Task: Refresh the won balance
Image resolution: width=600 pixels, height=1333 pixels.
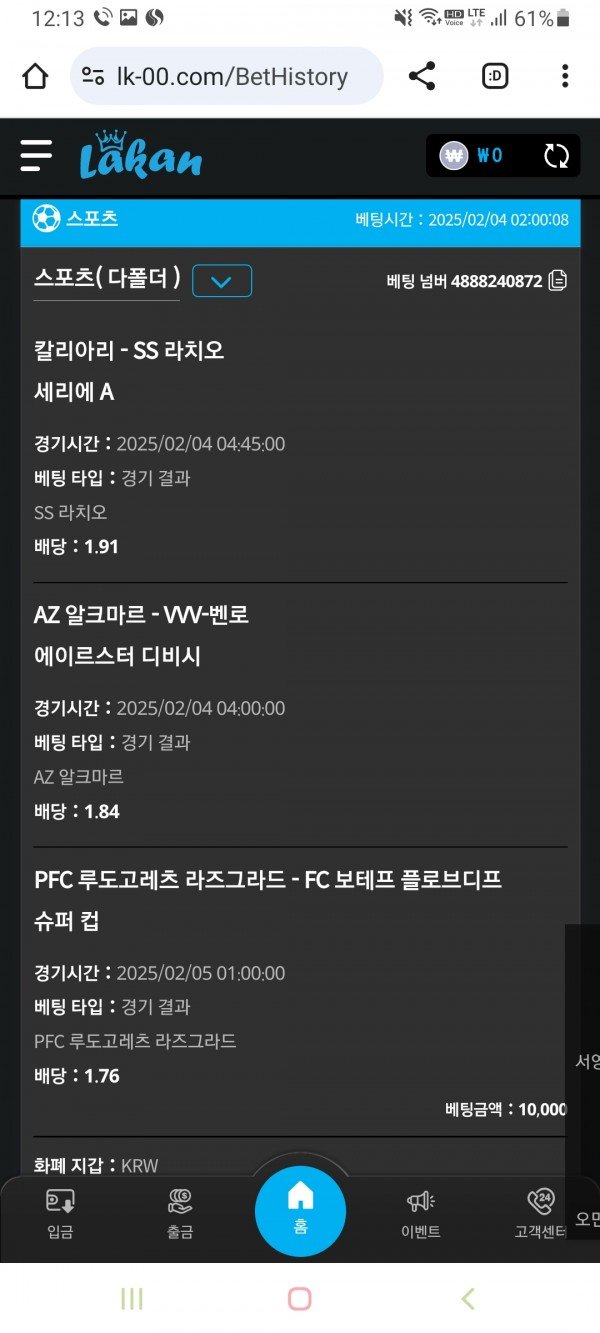Action: tap(556, 156)
